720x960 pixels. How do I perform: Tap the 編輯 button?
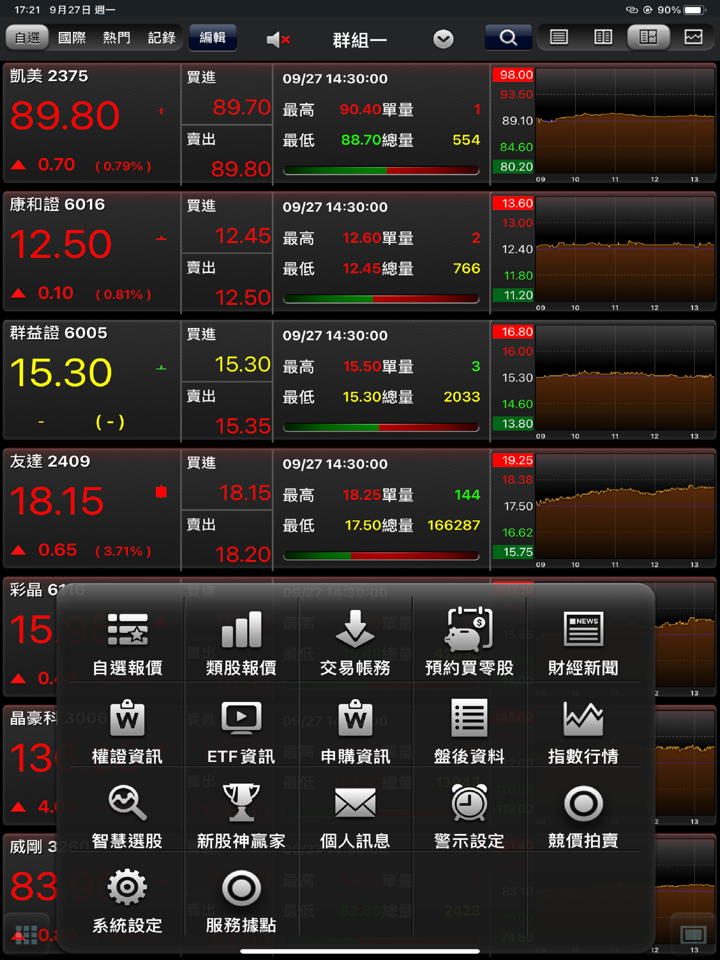click(x=212, y=38)
